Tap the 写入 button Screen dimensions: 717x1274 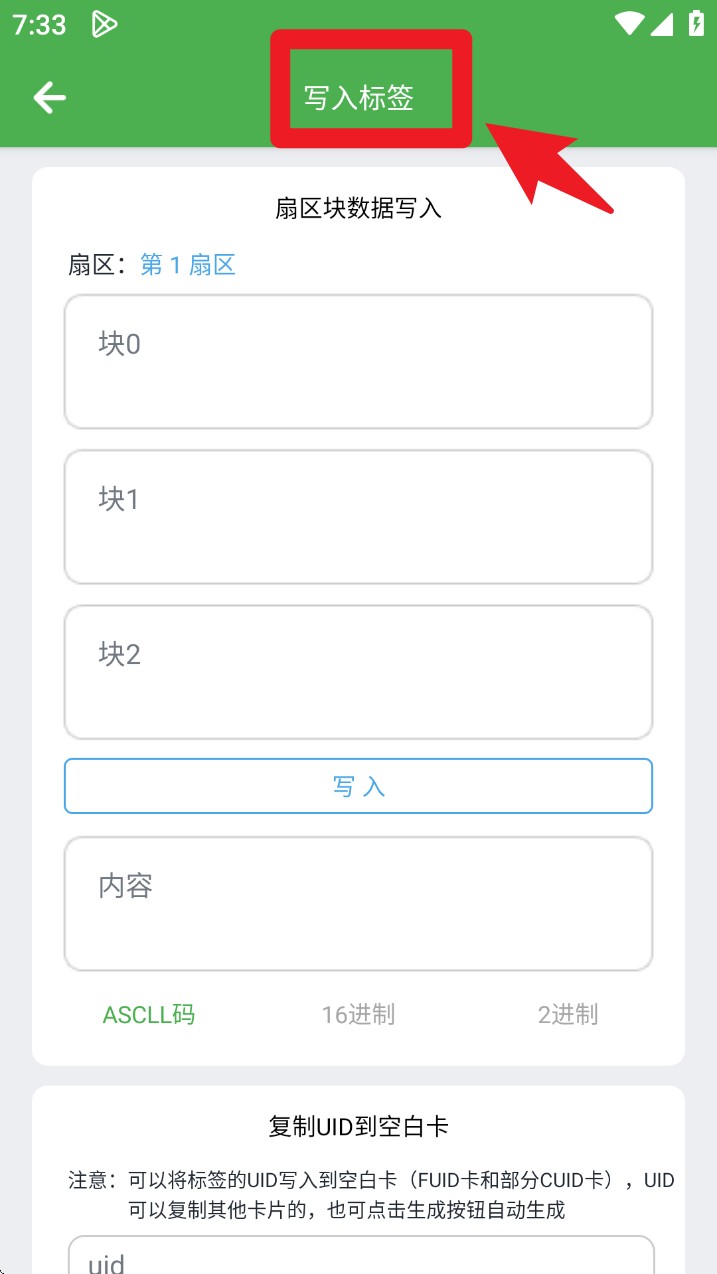358,786
